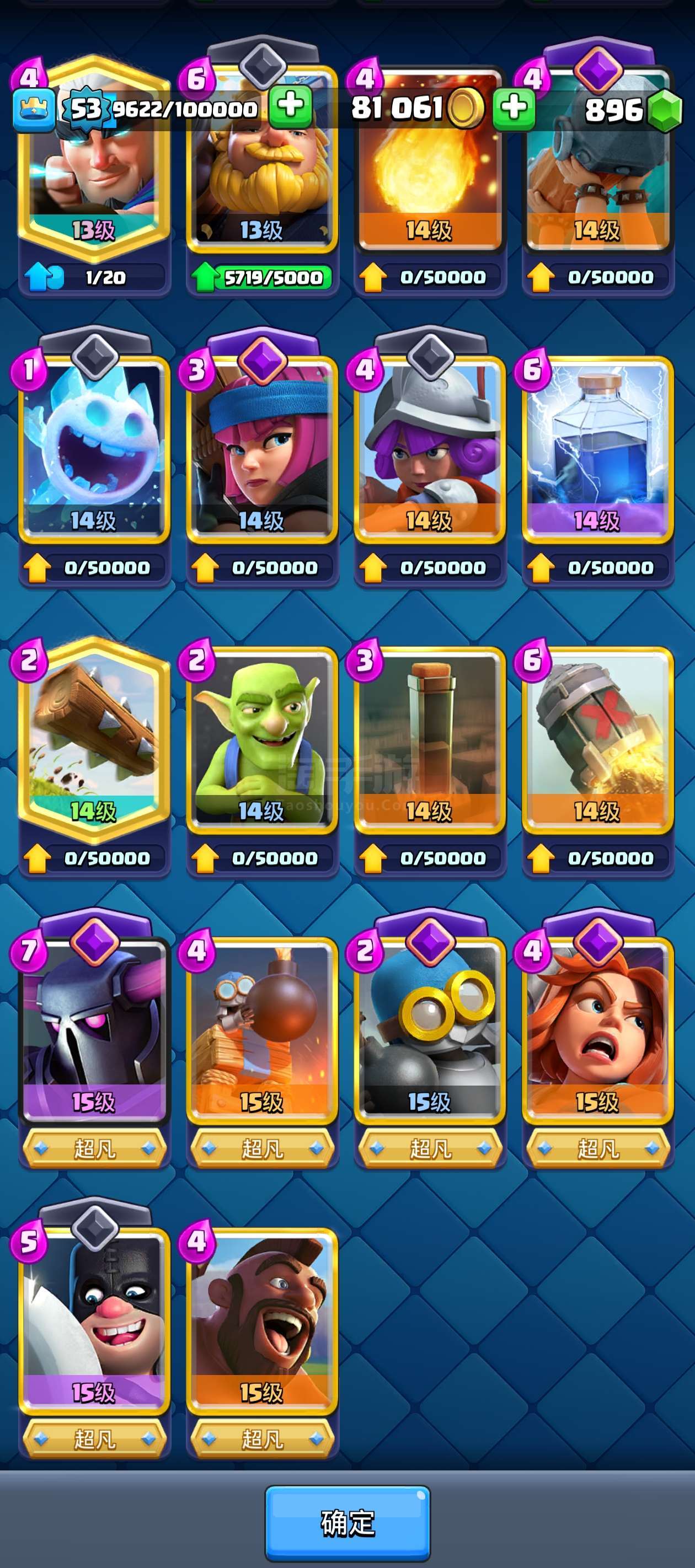Open The Log card
Viewport: 695px width, 1568px height.
pyautogui.click(x=94, y=739)
